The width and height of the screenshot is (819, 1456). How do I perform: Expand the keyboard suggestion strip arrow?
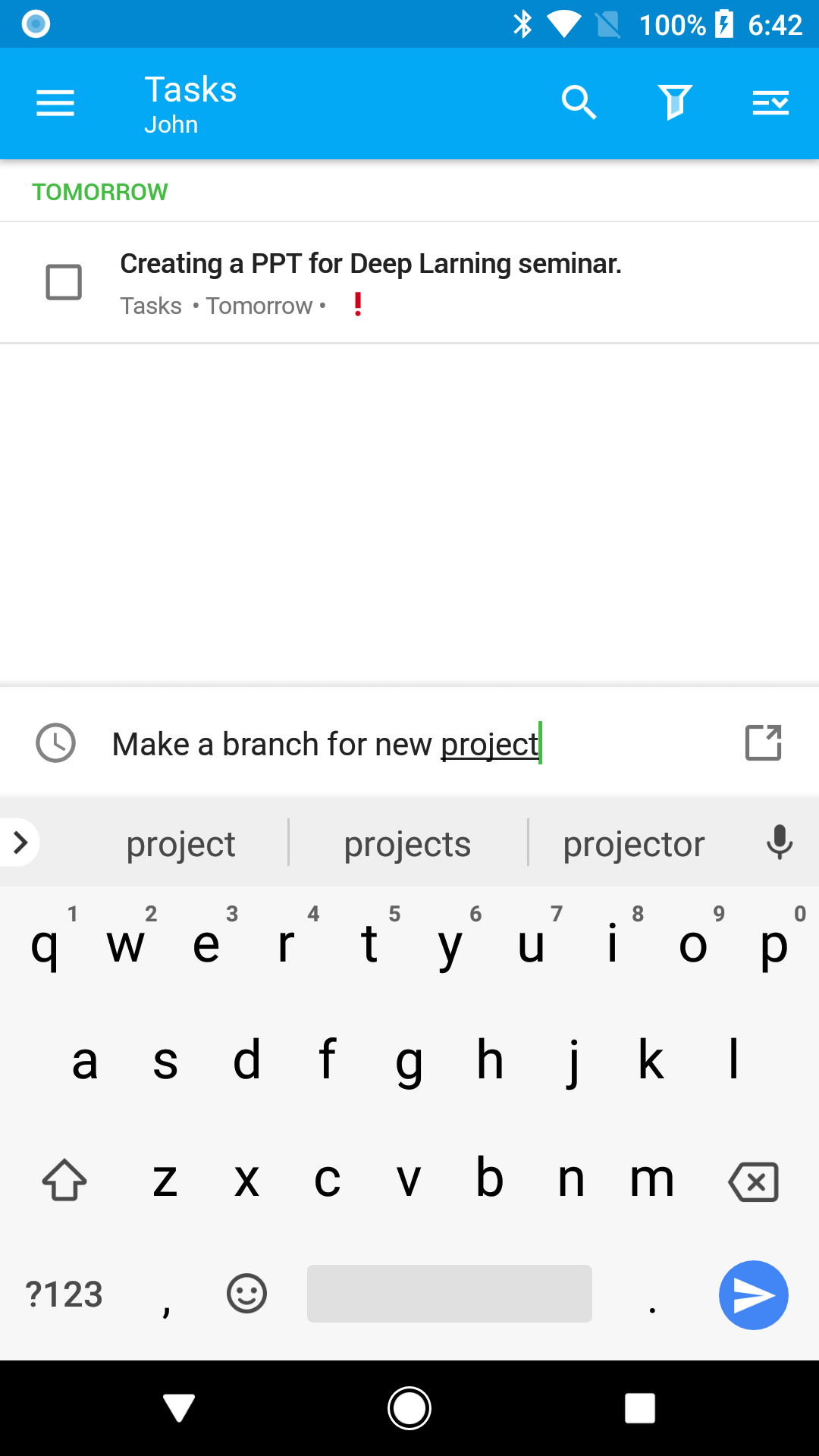click(20, 842)
